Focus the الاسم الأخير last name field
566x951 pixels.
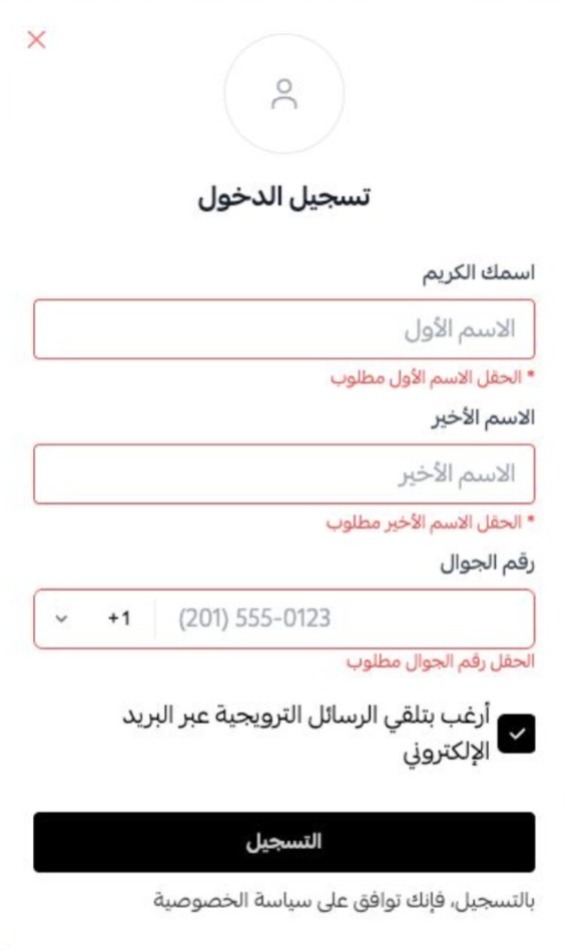pyautogui.click(x=284, y=474)
